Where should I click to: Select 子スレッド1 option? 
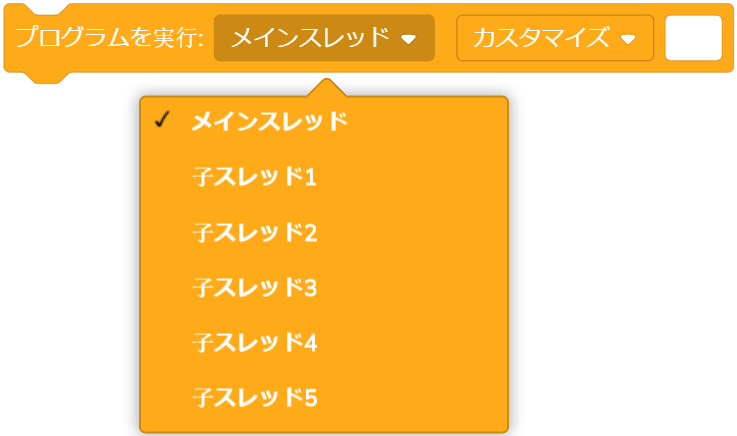[x=254, y=178]
